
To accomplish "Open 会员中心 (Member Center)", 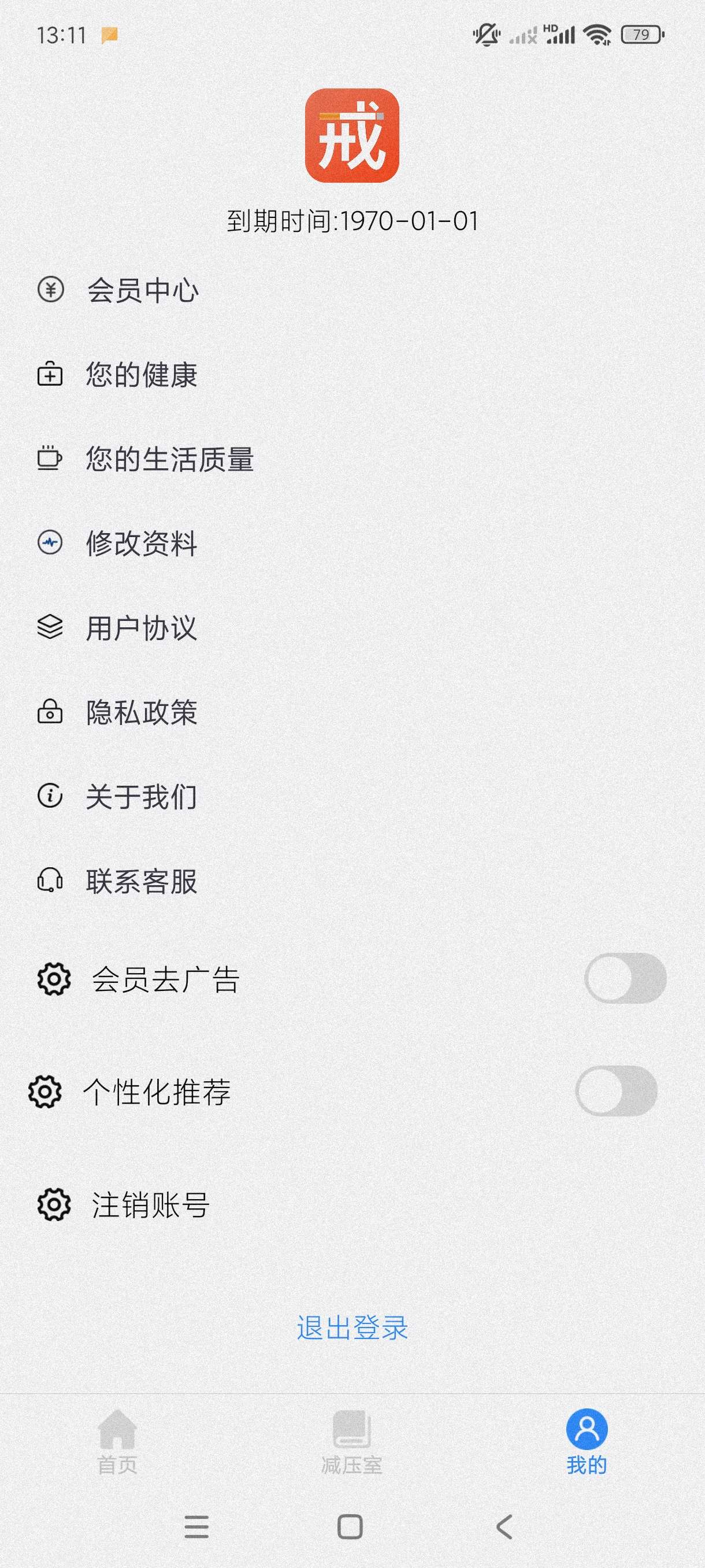I will [x=142, y=290].
